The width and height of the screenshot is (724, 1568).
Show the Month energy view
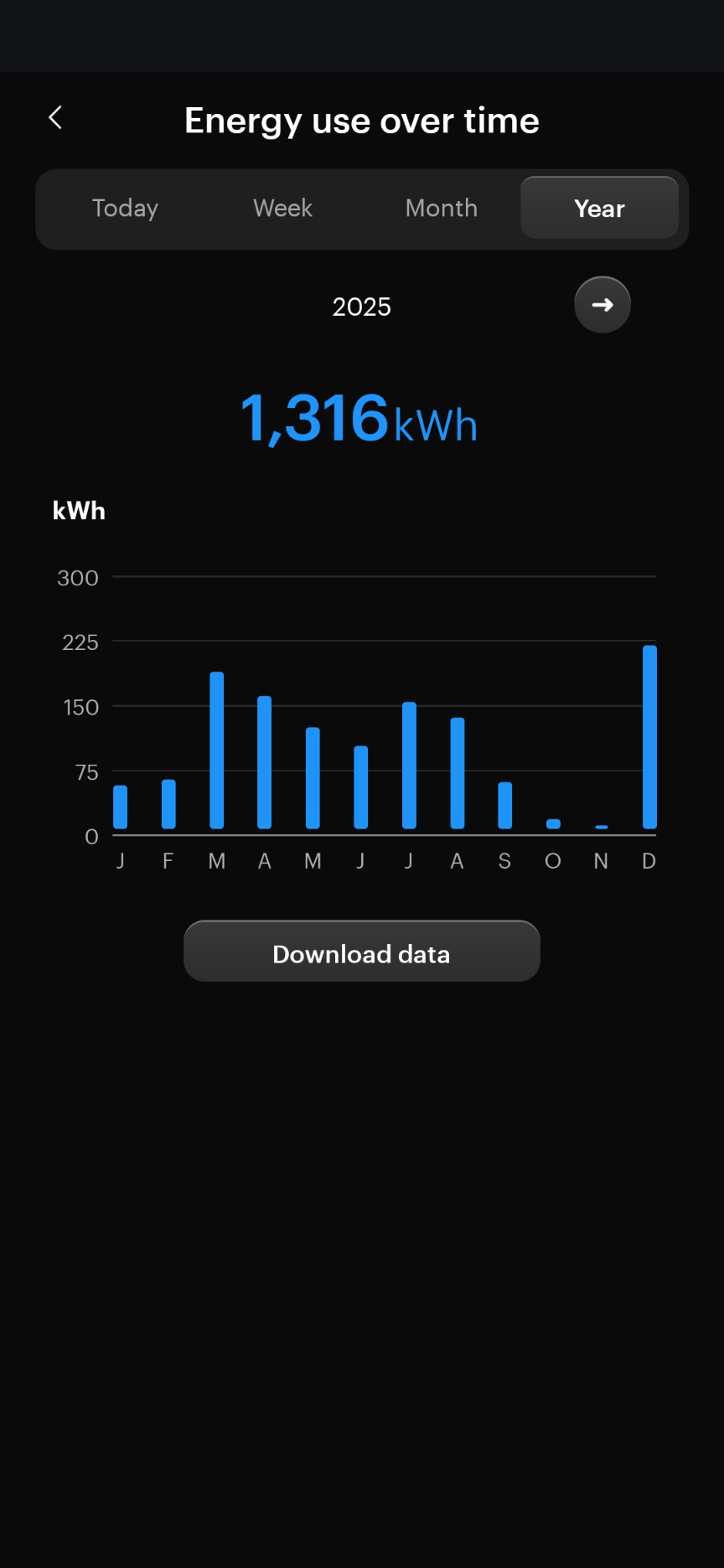[x=441, y=209]
